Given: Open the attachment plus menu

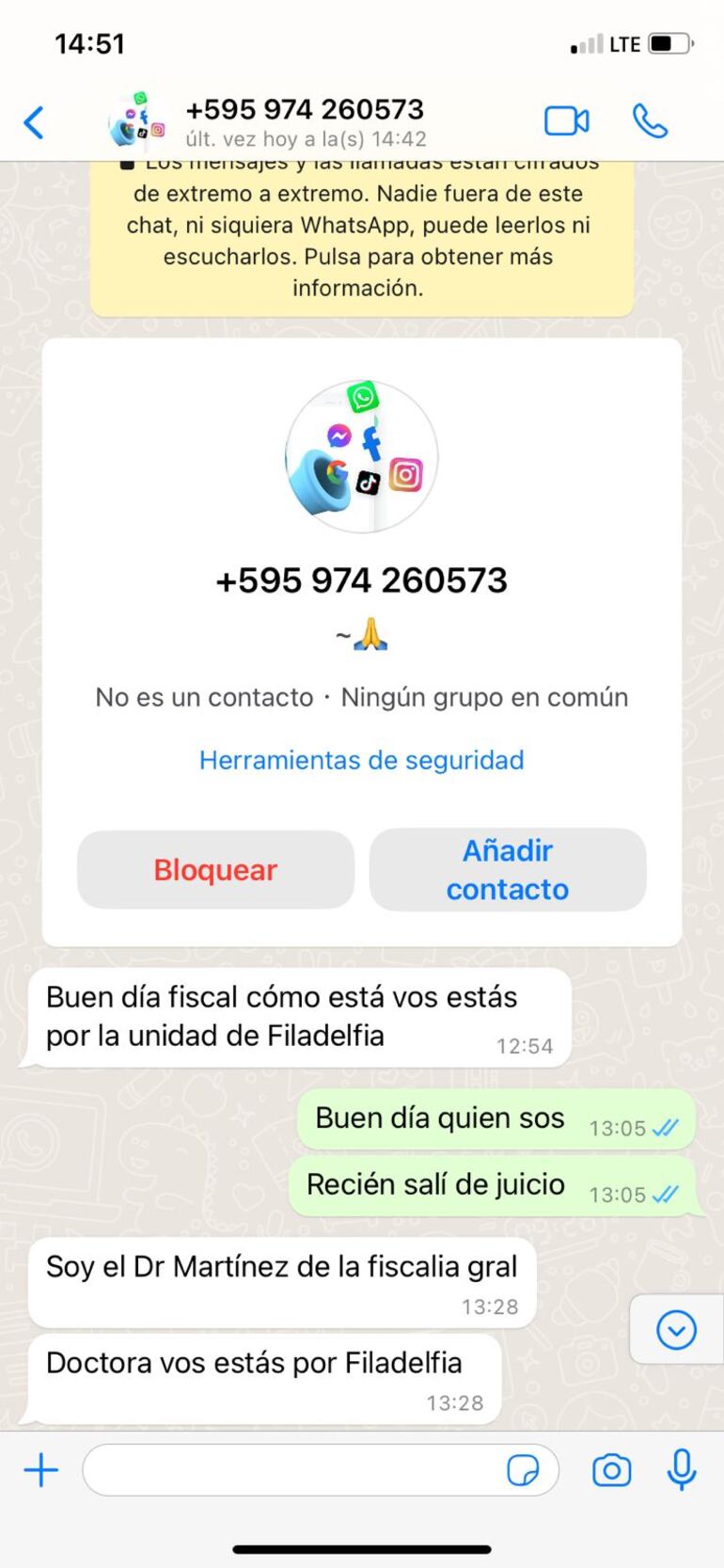Looking at the screenshot, I should [x=40, y=1470].
